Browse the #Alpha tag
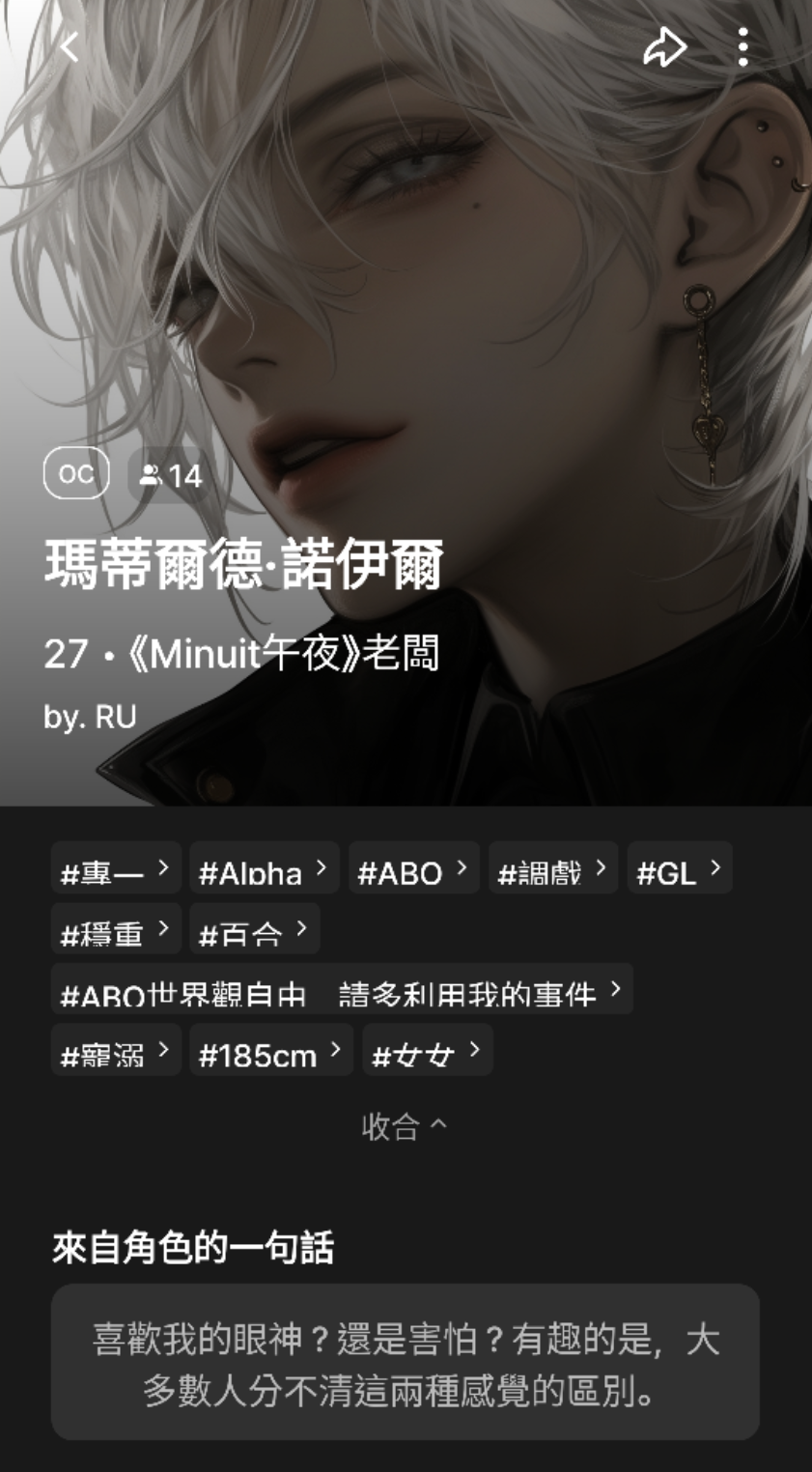The image size is (812, 1472). point(264,869)
